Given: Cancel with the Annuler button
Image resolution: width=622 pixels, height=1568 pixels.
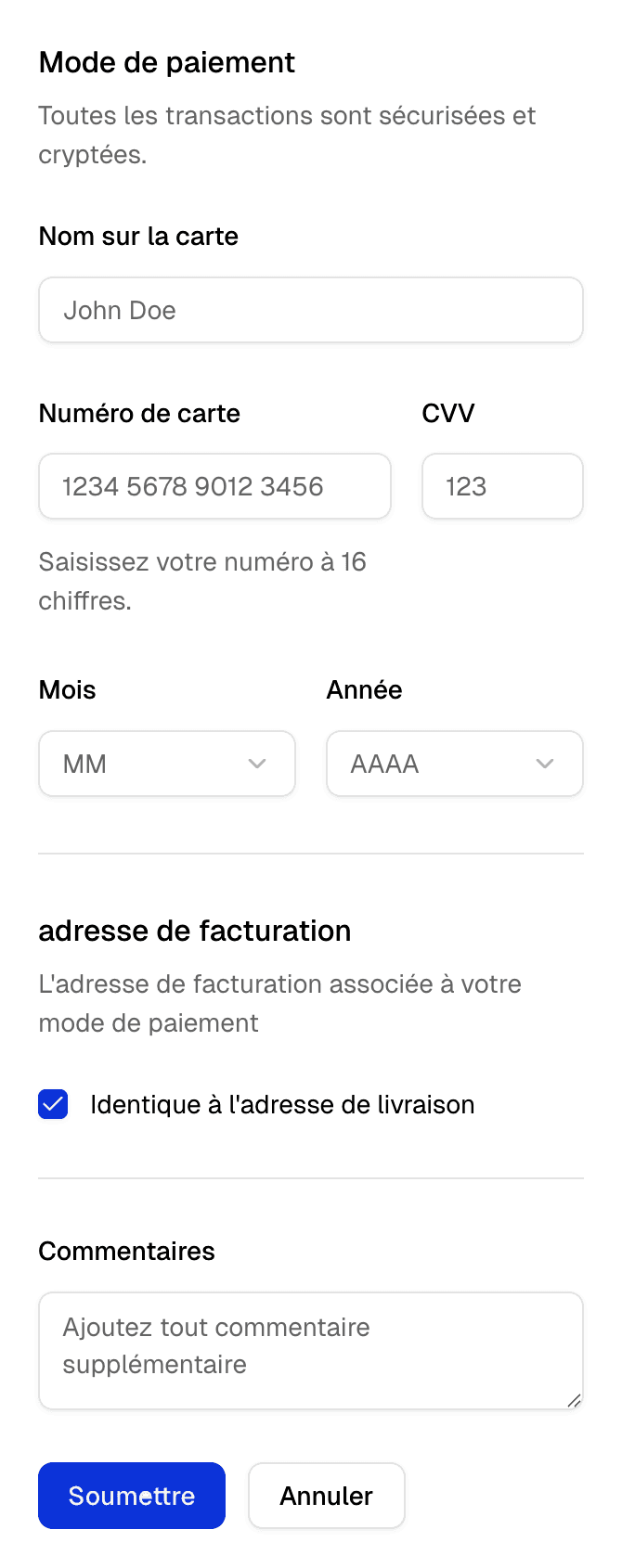Looking at the screenshot, I should coord(327,1496).
